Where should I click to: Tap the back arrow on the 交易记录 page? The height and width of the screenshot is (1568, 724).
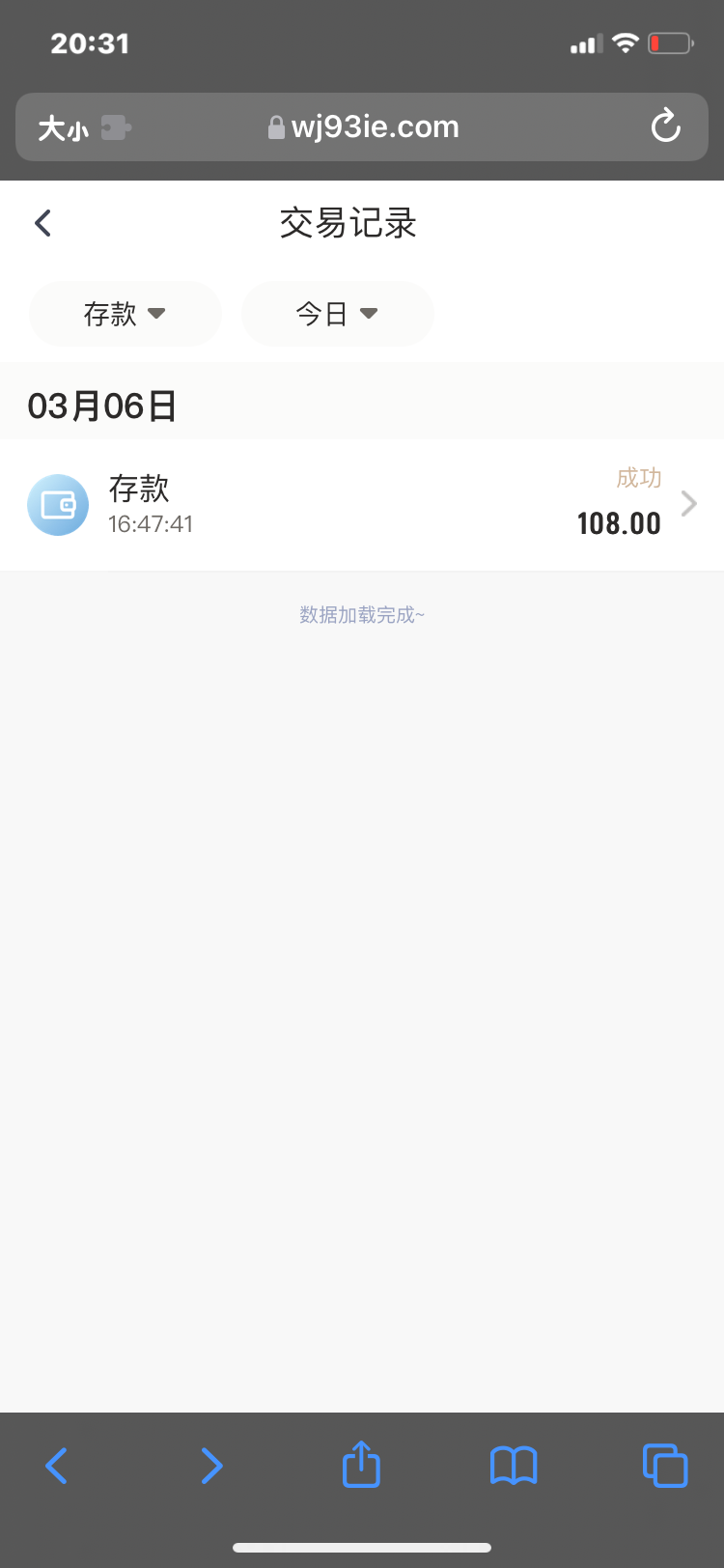pos(42,222)
